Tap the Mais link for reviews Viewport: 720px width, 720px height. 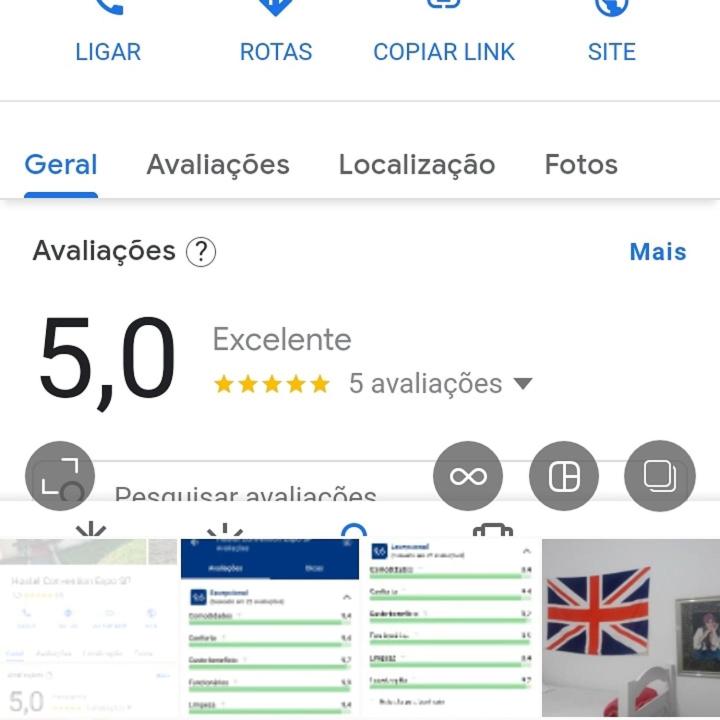tap(658, 252)
